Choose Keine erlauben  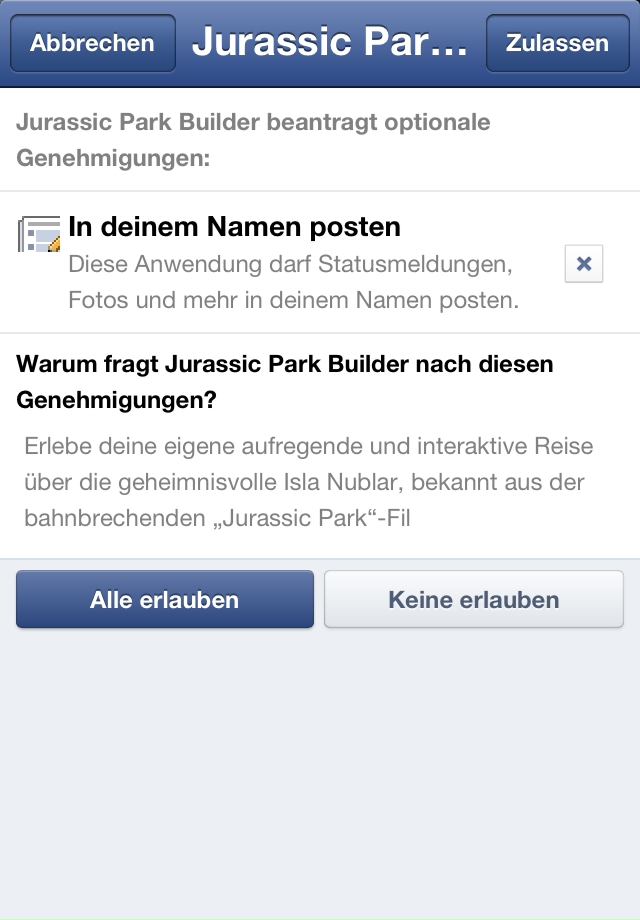473,600
